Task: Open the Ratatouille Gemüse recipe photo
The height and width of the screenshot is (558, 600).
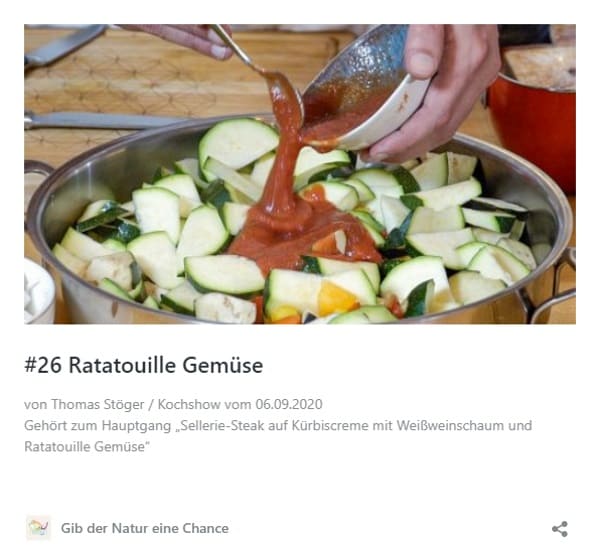Action: [300, 174]
